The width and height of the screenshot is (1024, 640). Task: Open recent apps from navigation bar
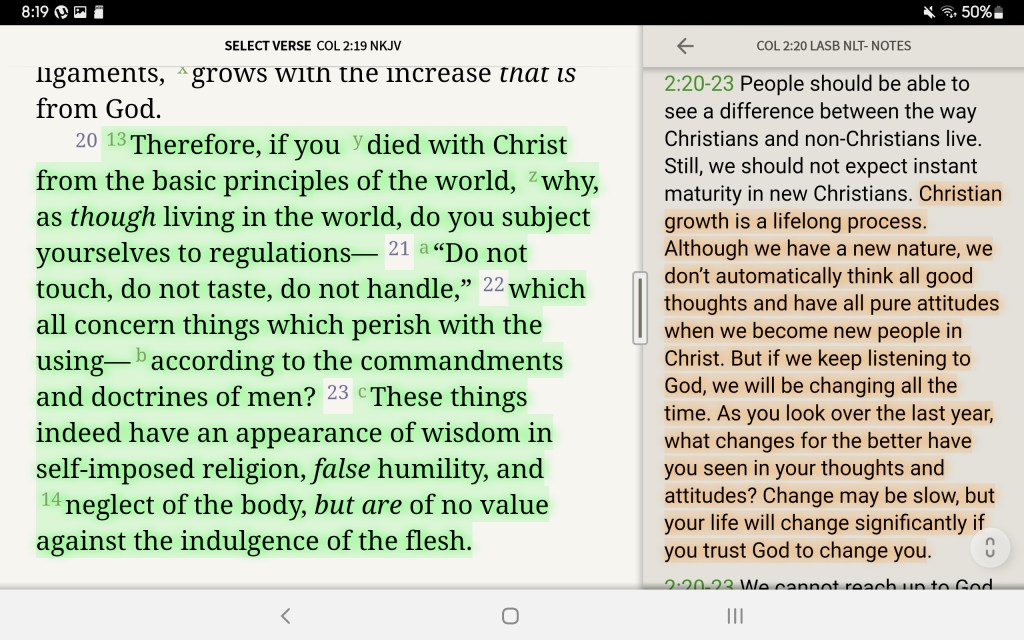735,616
